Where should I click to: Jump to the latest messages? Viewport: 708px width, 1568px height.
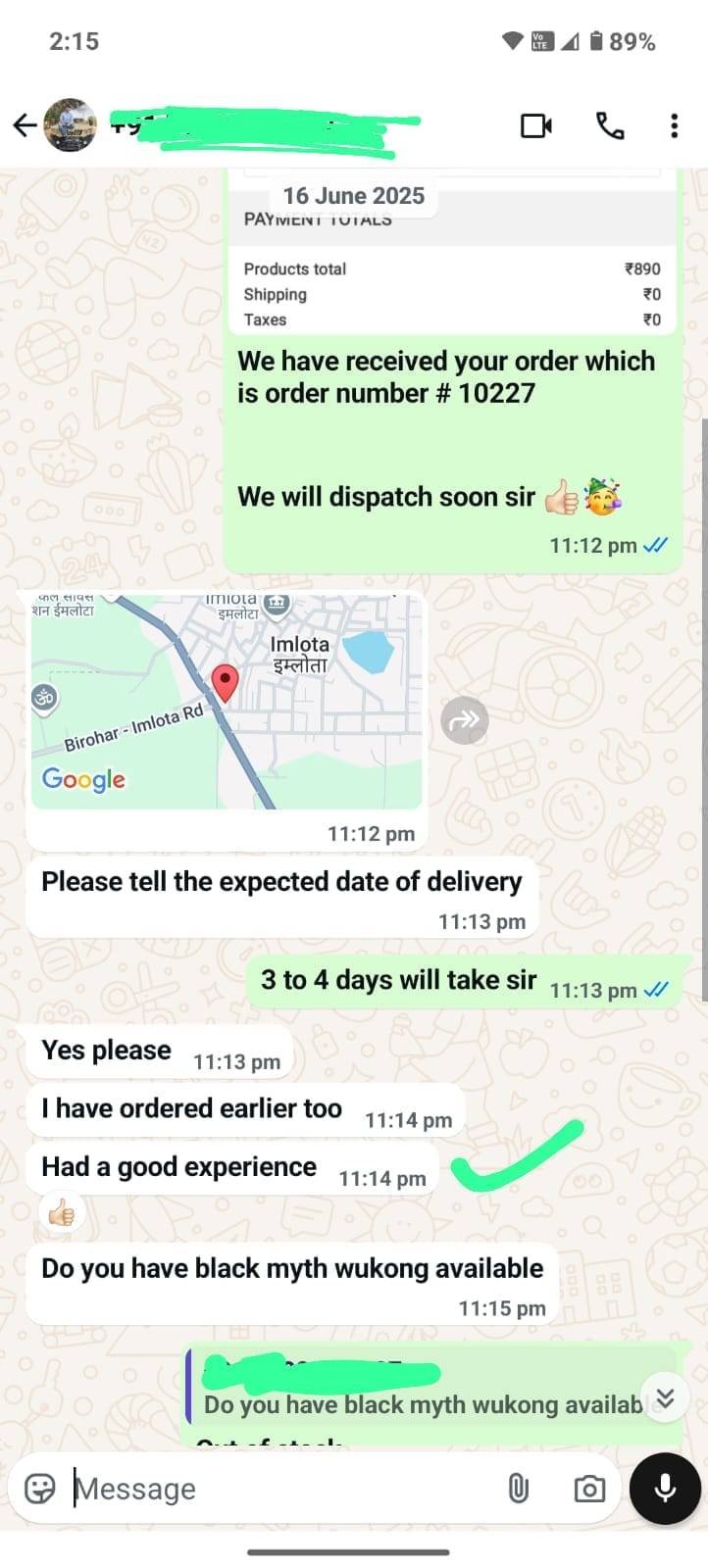[666, 1398]
